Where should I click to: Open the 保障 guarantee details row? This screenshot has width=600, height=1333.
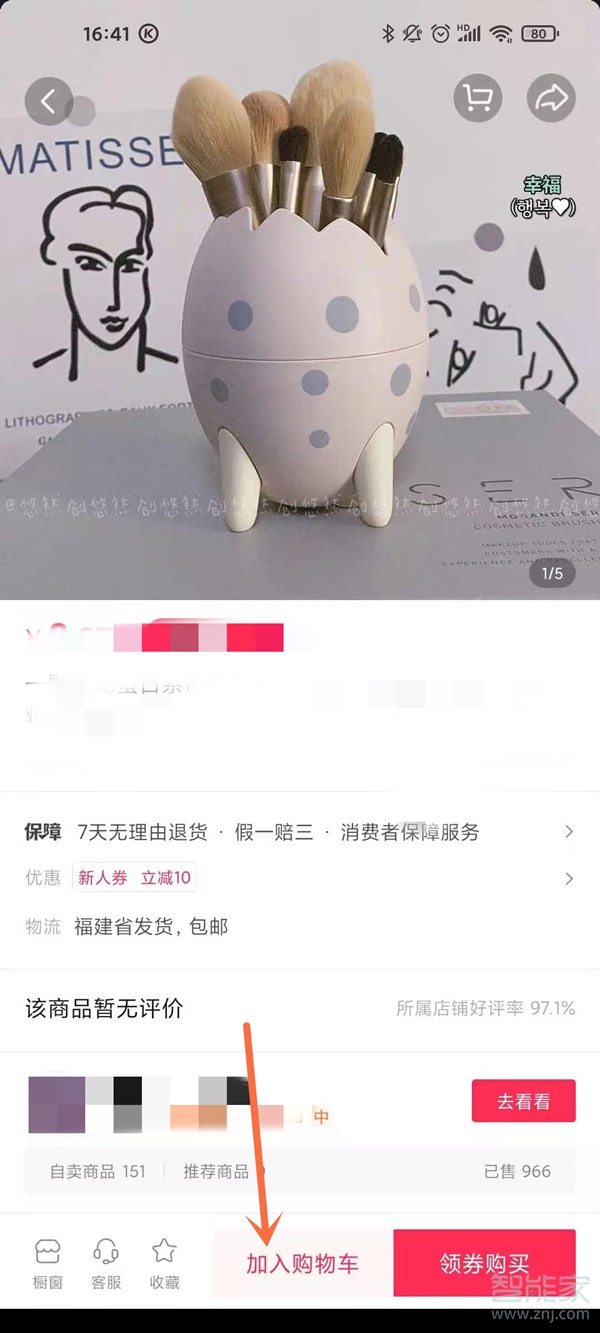pos(300,832)
